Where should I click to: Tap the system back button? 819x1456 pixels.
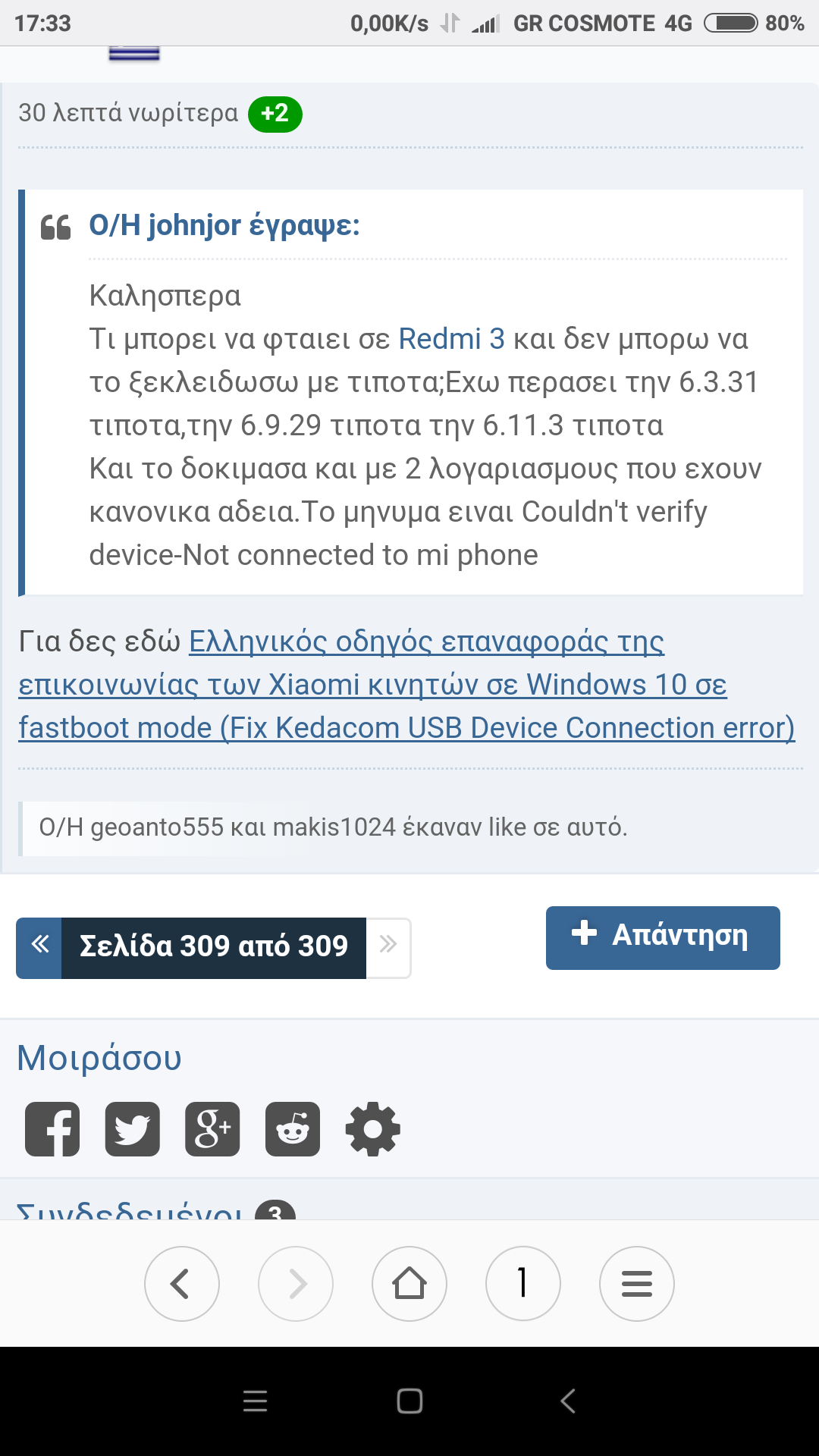point(567,1401)
